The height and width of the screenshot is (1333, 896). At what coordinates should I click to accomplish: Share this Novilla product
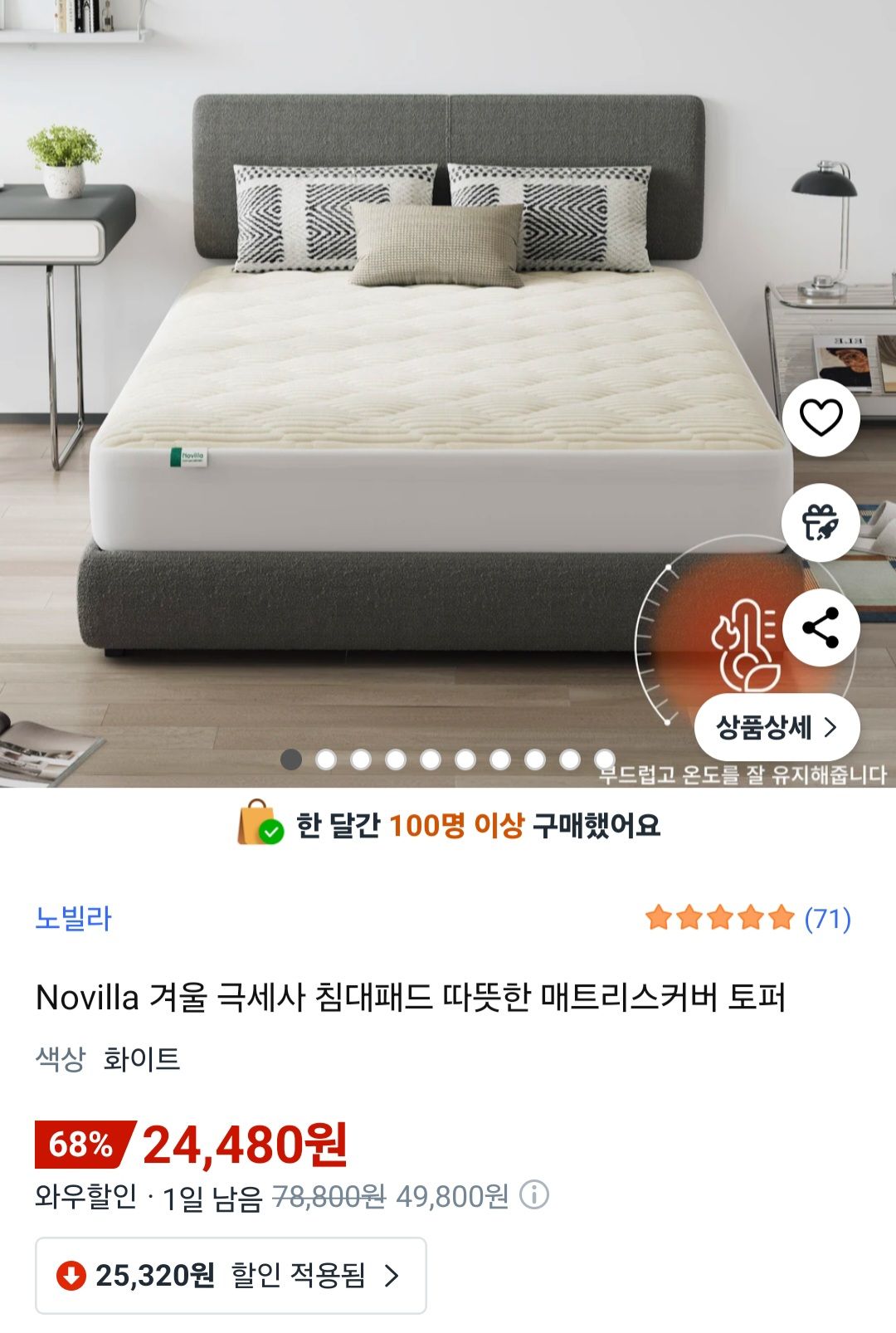(821, 627)
